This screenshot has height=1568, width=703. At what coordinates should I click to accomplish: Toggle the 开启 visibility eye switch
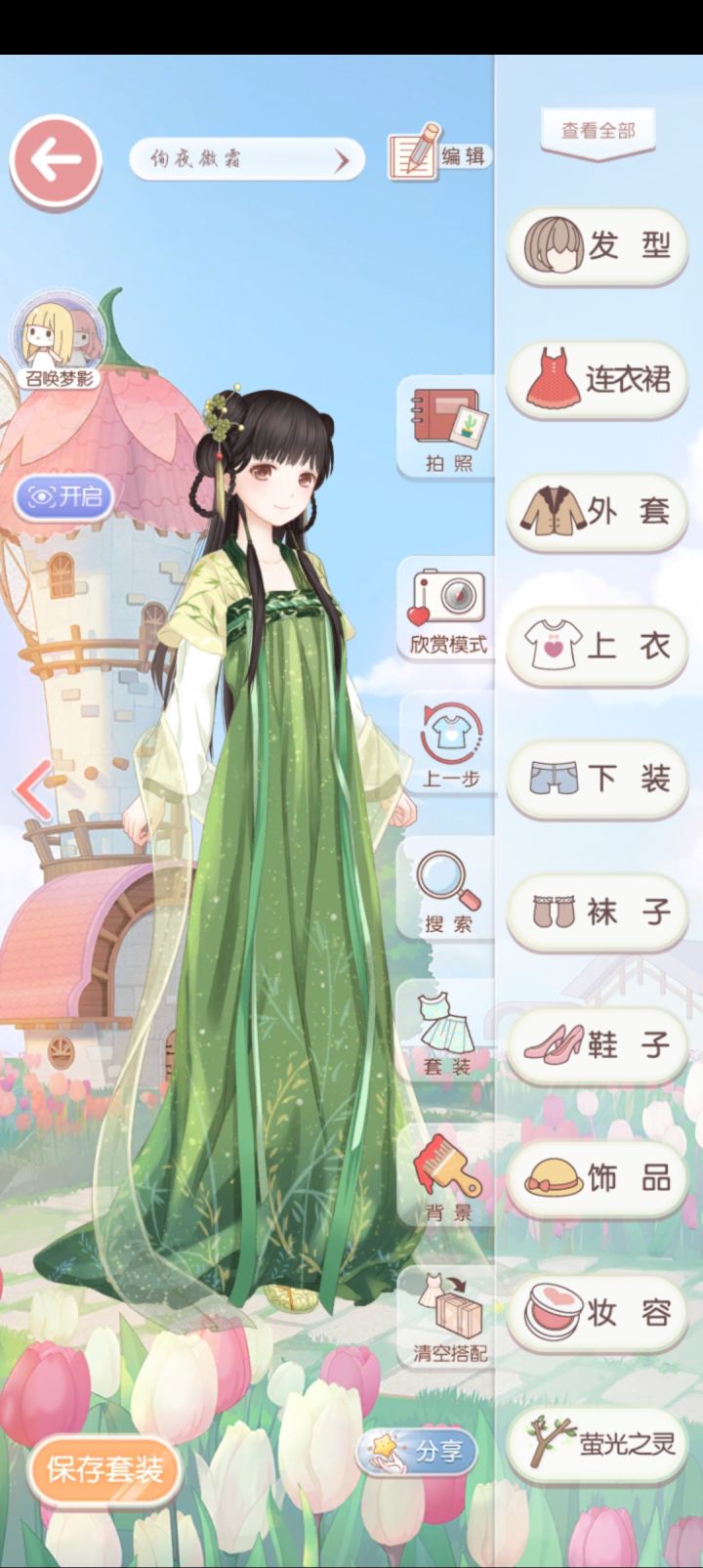tap(63, 498)
